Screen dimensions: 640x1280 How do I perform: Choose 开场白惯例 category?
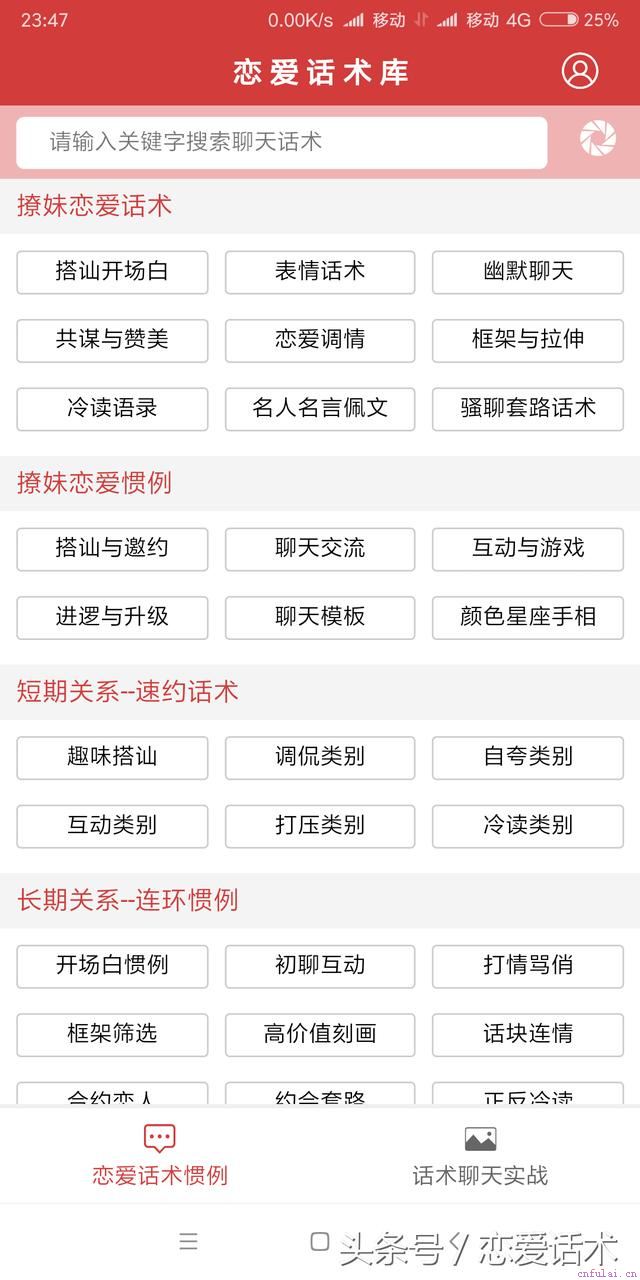point(112,966)
